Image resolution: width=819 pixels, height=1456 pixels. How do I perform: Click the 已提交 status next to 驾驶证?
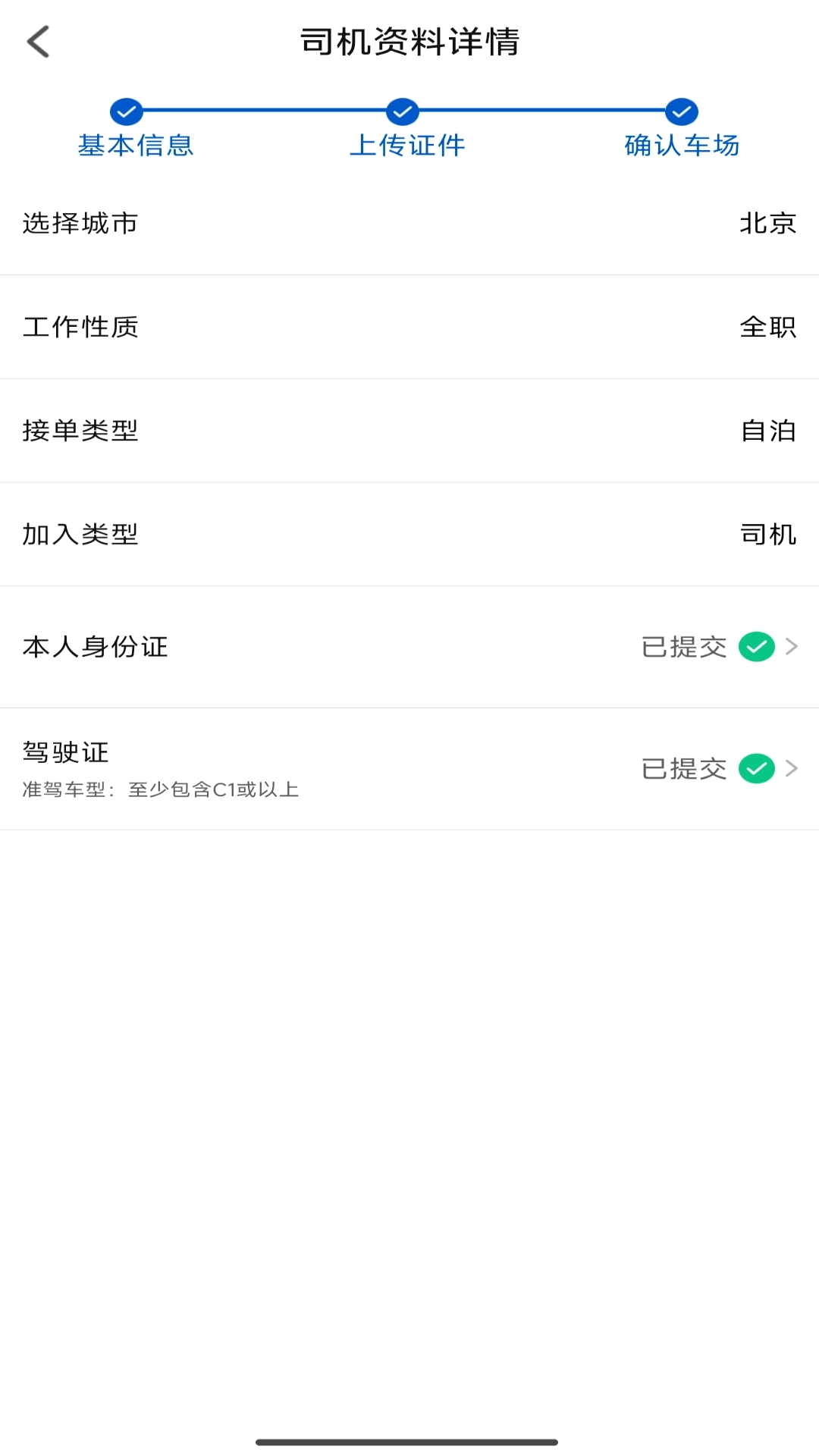pos(683,768)
